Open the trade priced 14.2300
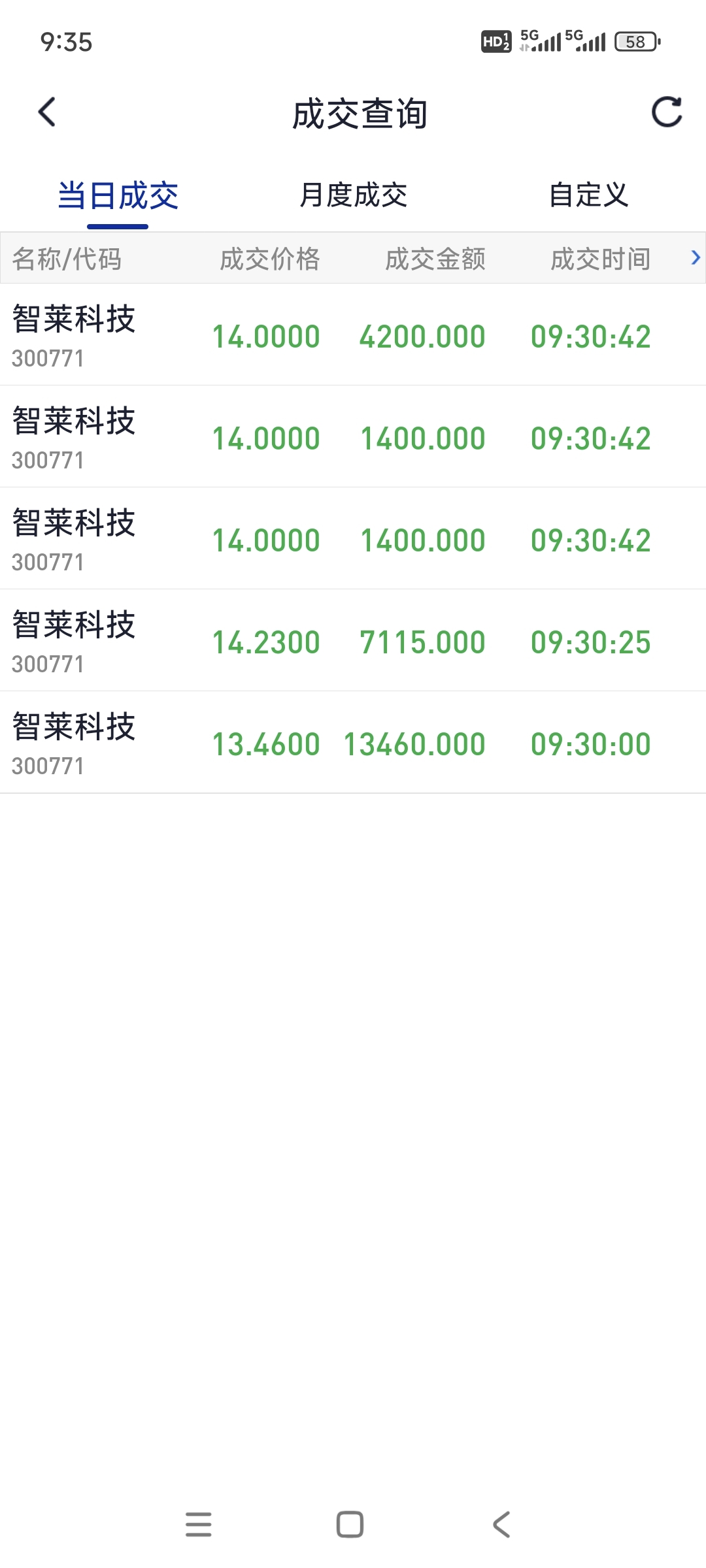The image size is (706, 1568). [353, 640]
